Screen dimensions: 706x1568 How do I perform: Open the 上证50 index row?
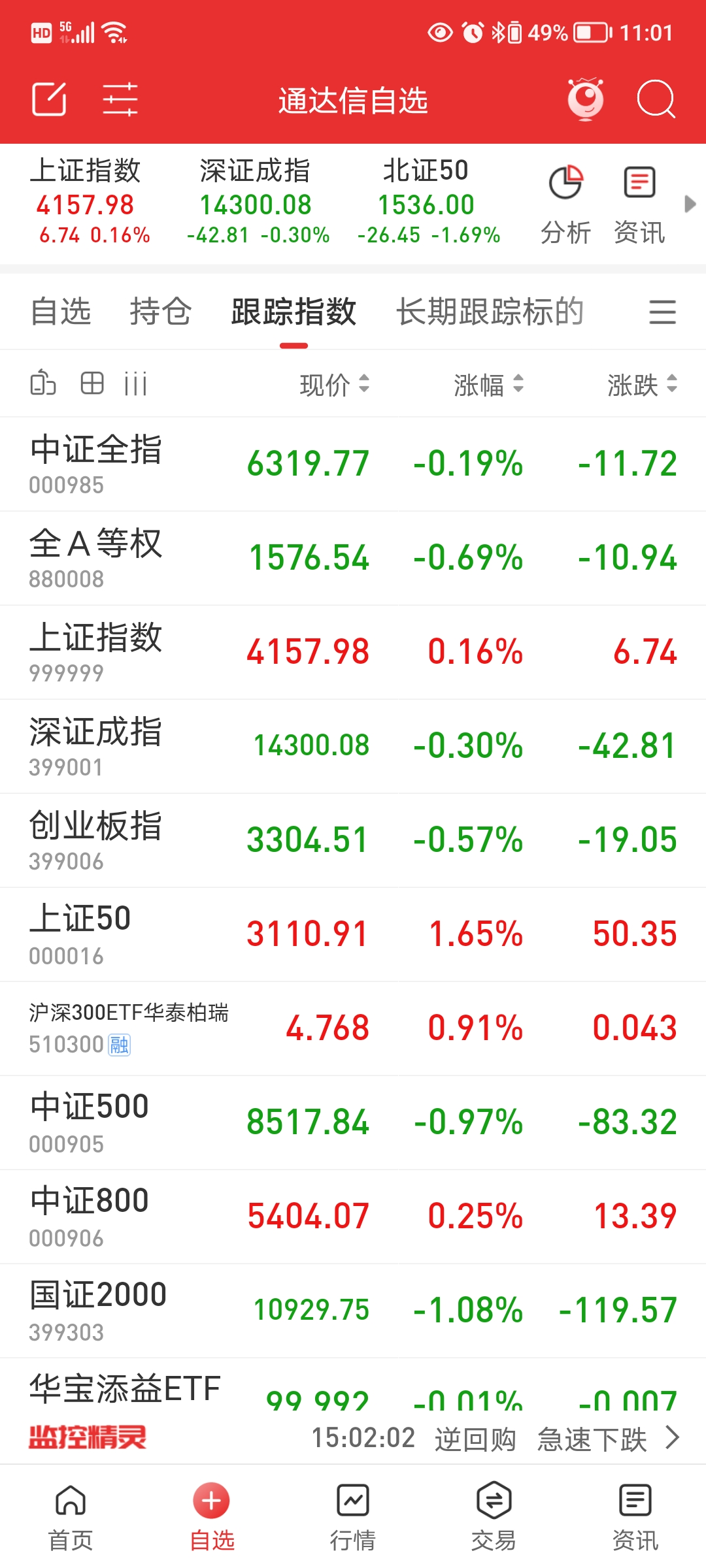coord(353,934)
